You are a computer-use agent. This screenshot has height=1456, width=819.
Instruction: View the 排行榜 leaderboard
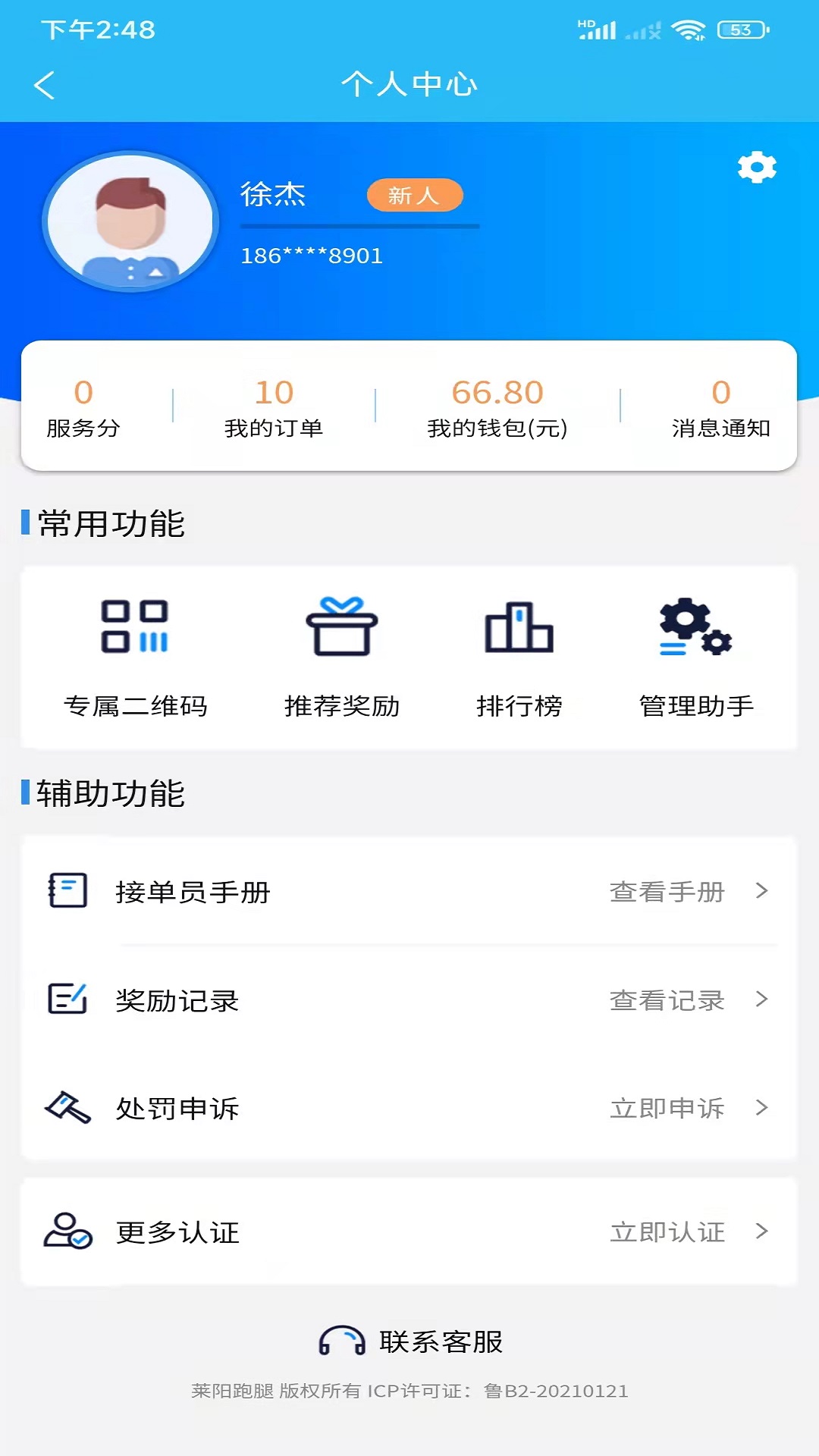click(519, 657)
